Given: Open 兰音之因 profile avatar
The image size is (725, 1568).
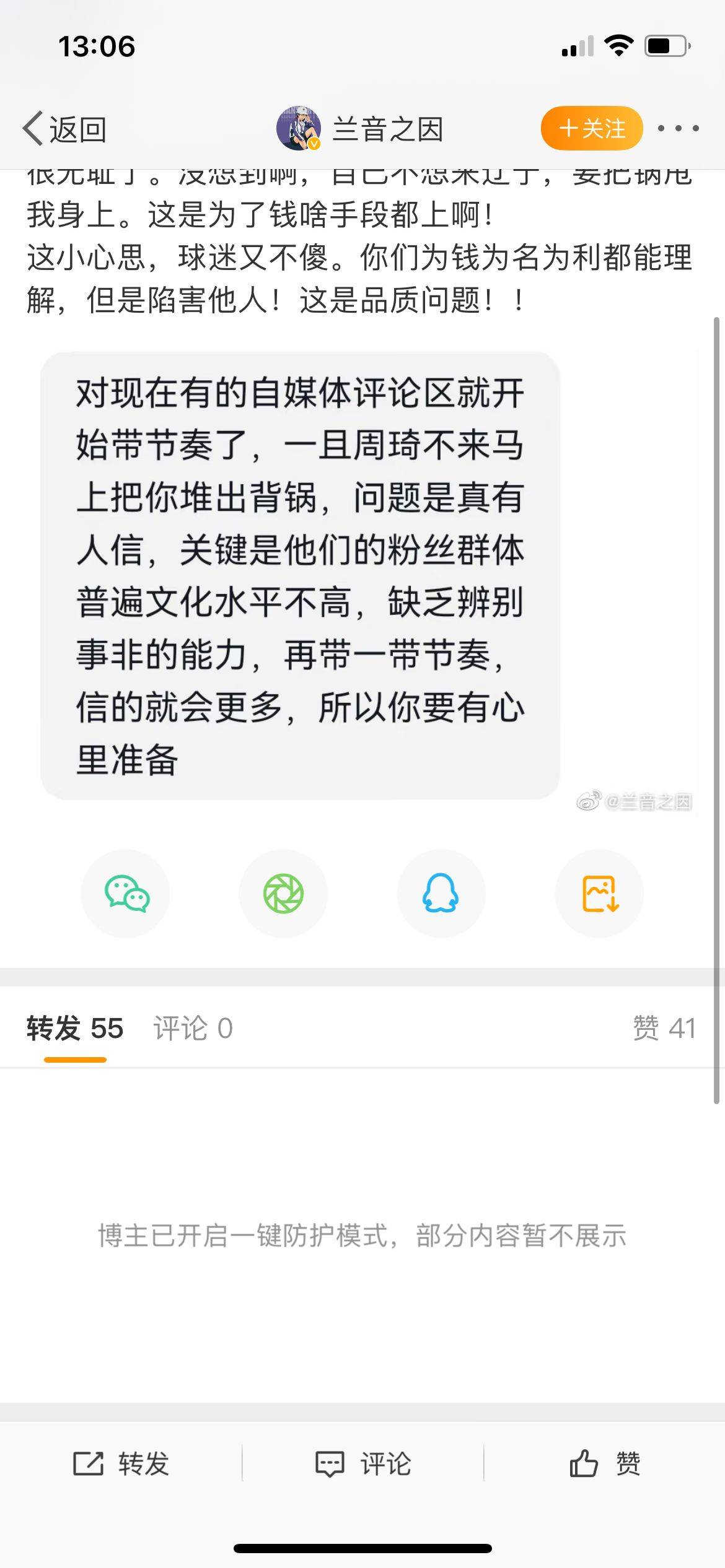Looking at the screenshot, I should coord(299,129).
